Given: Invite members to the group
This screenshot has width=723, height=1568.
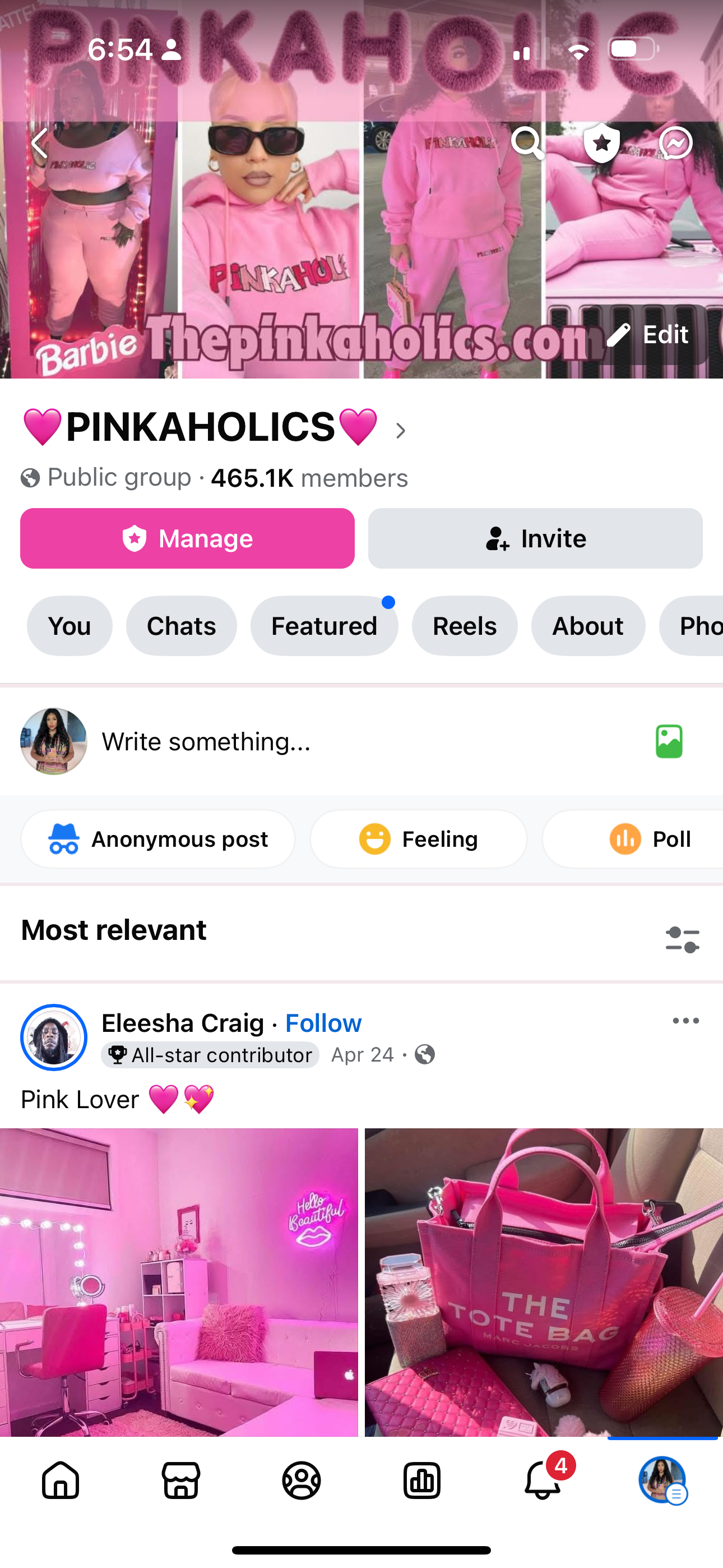Looking at the screenshot, I should click(x=534, y=538).
